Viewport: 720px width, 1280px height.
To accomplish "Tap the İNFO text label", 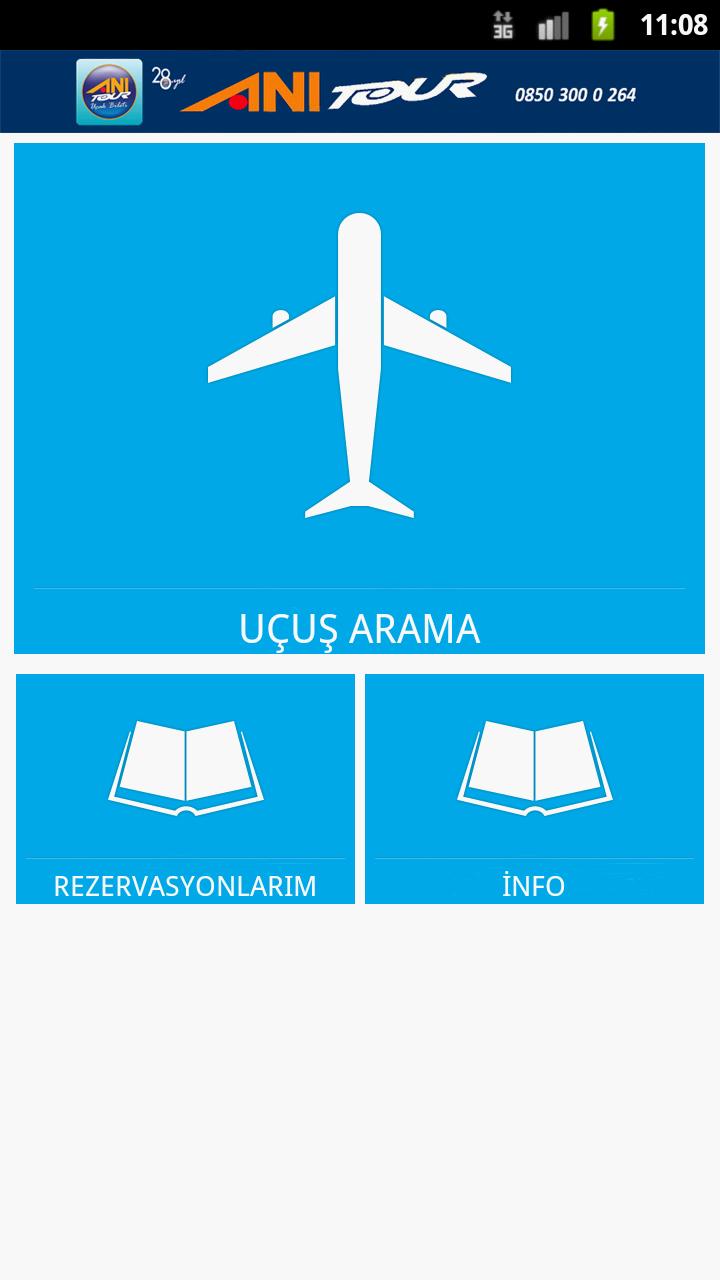I will (535, 886).
